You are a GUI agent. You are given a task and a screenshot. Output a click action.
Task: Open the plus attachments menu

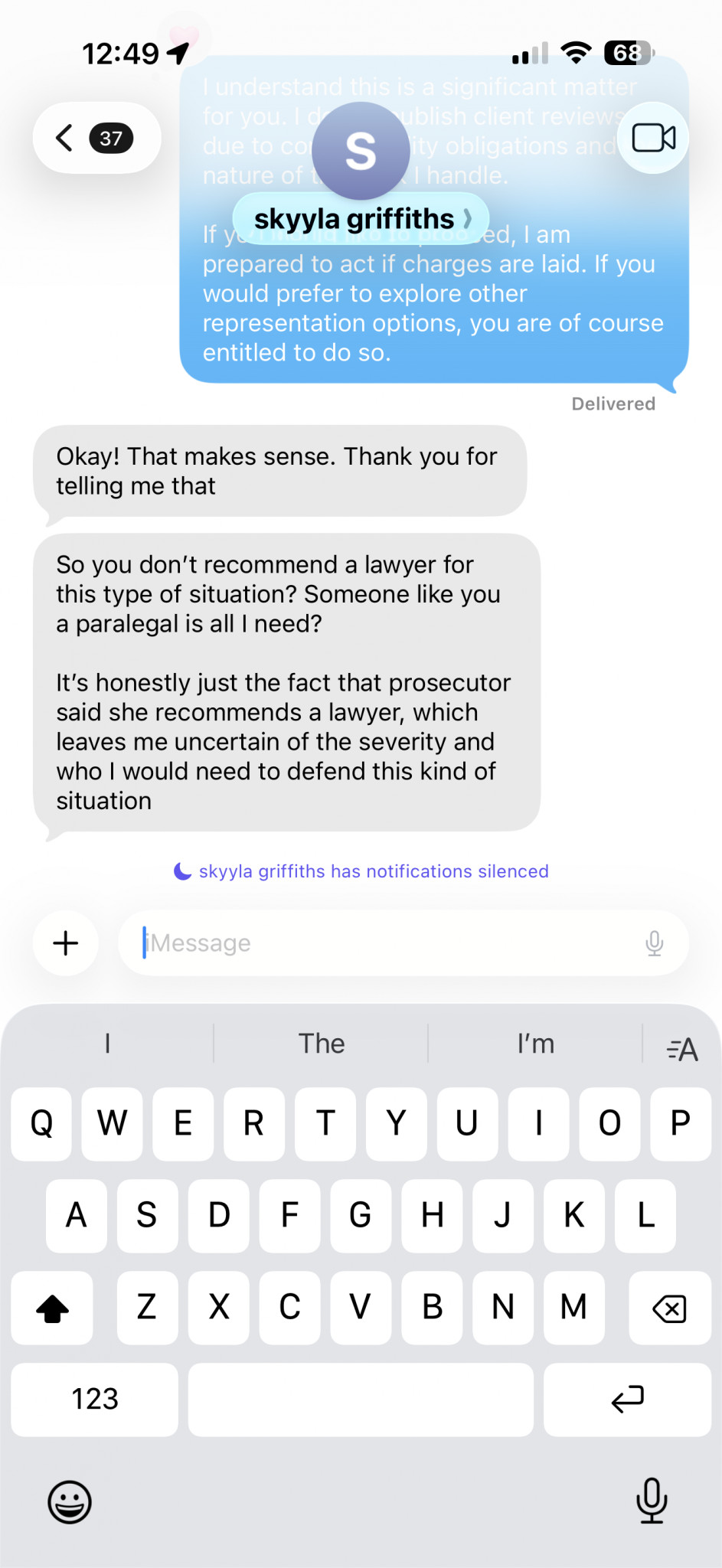(x=66, y=942)
